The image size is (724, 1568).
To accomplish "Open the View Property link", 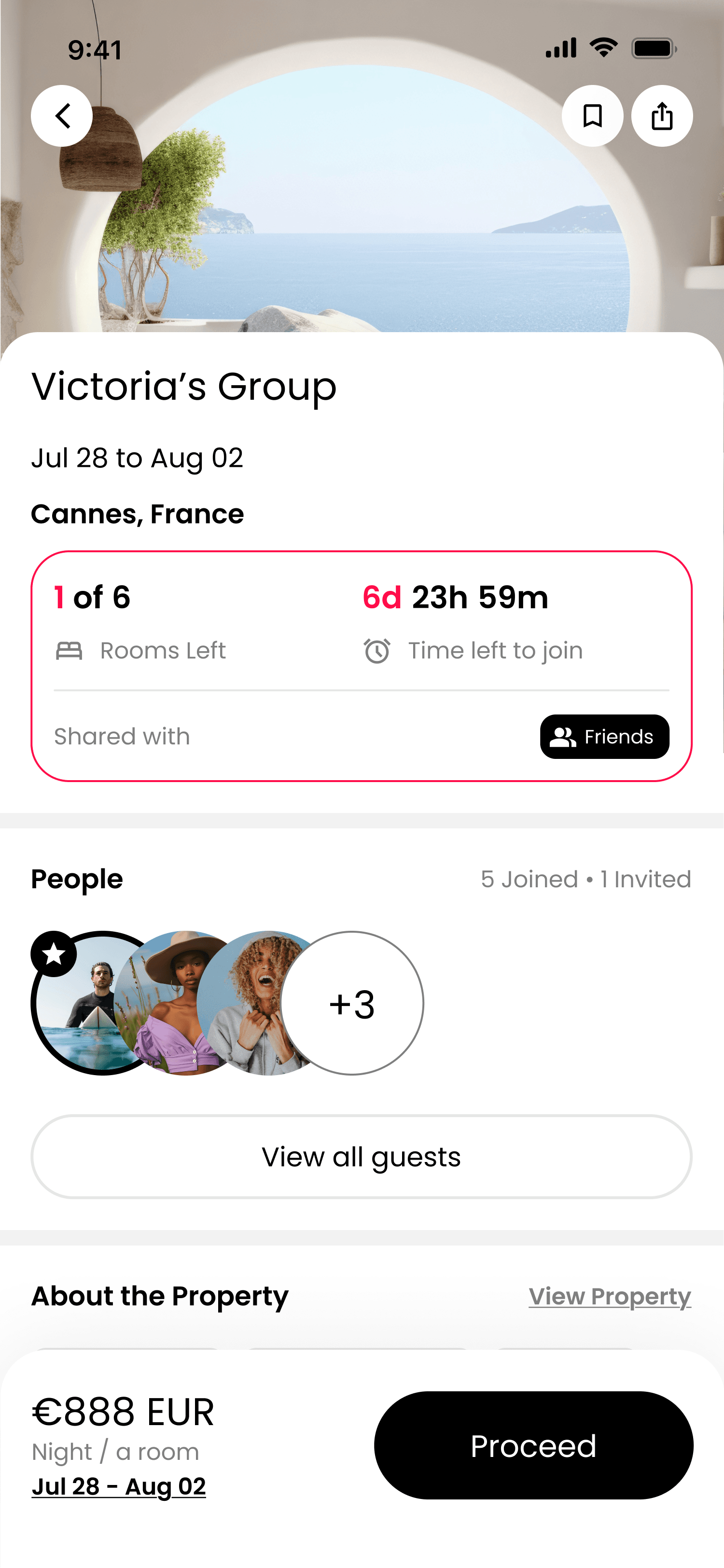I will coord(610,1297).
